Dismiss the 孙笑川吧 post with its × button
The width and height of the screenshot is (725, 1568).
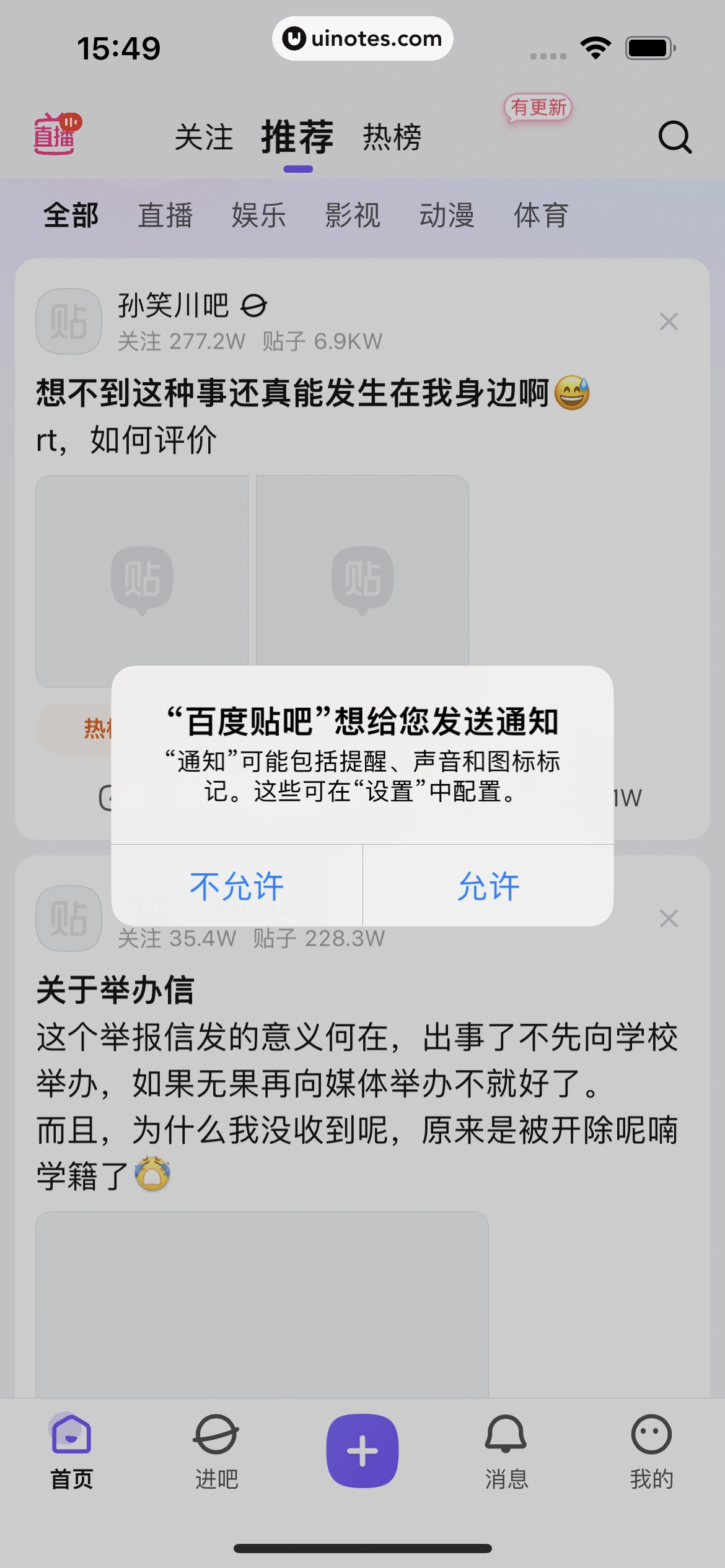669,321
